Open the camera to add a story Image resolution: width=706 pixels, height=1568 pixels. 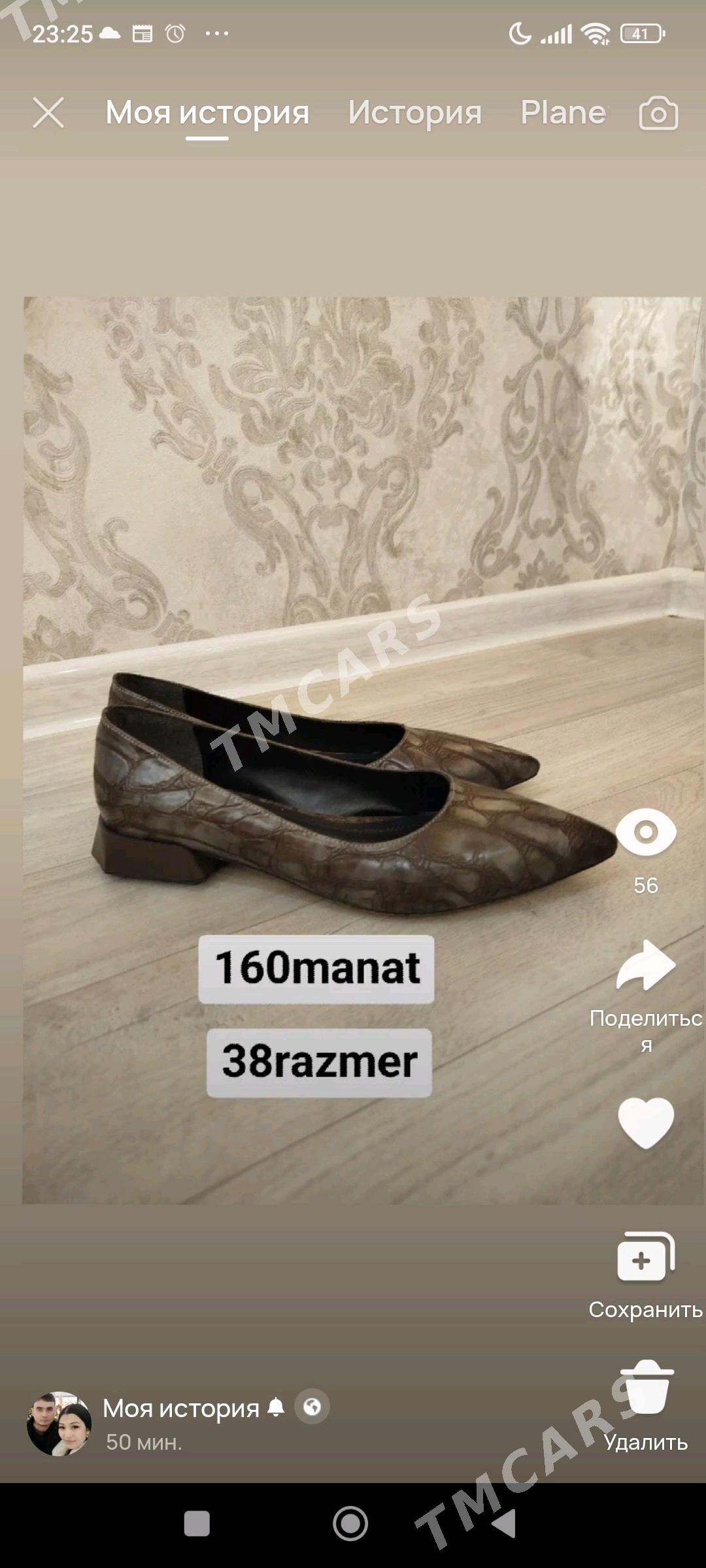point(658,113)
